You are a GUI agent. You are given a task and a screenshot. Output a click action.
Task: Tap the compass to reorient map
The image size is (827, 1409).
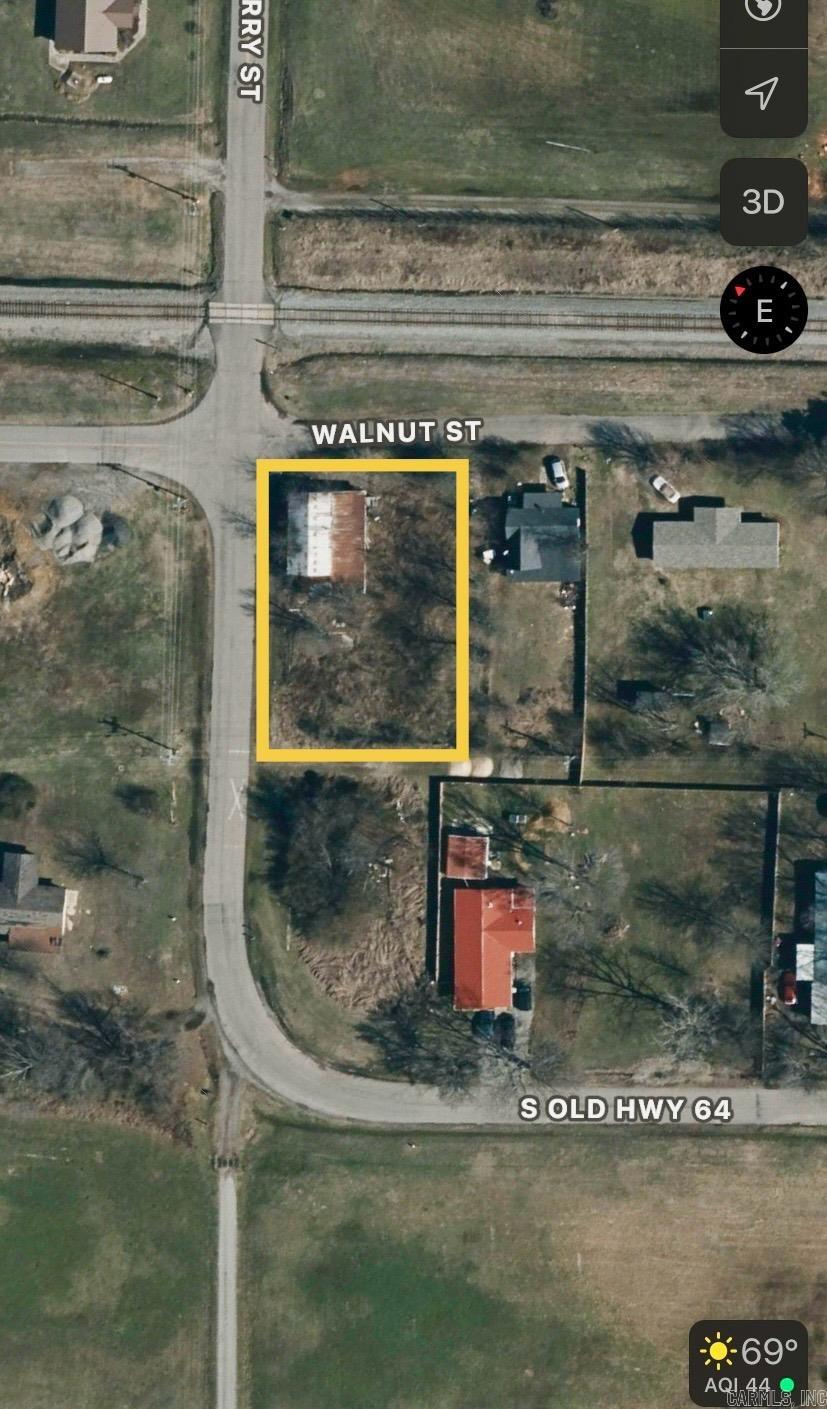pyautogui.click(x=764, y=311)
